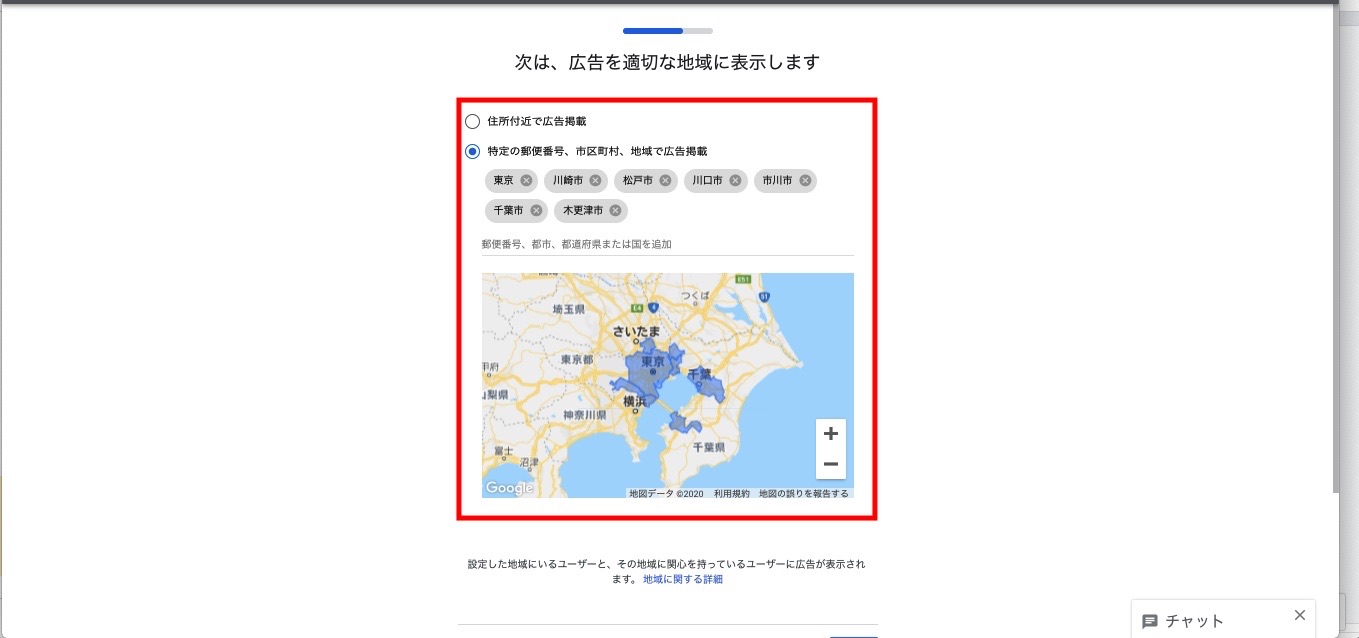Viewport: 1359px width, 638px height.
Task: Remove the 東京 location chip
Action: click(x=526, y=181)
